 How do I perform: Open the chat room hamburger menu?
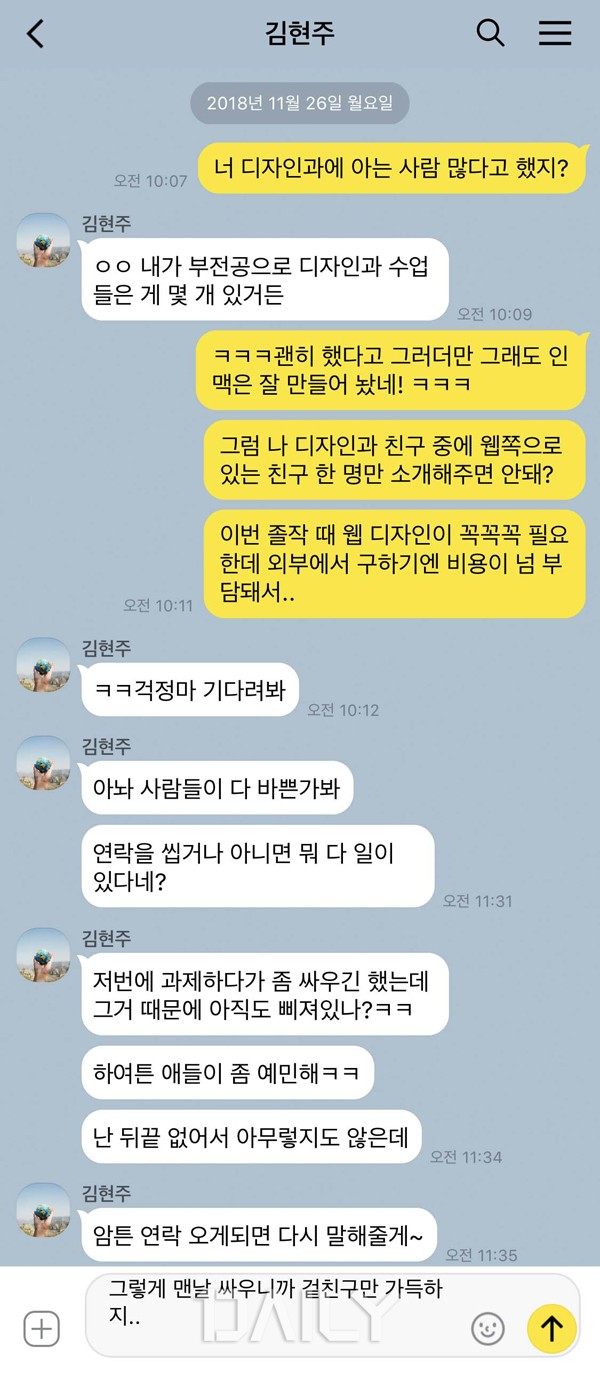pos(555,33)
